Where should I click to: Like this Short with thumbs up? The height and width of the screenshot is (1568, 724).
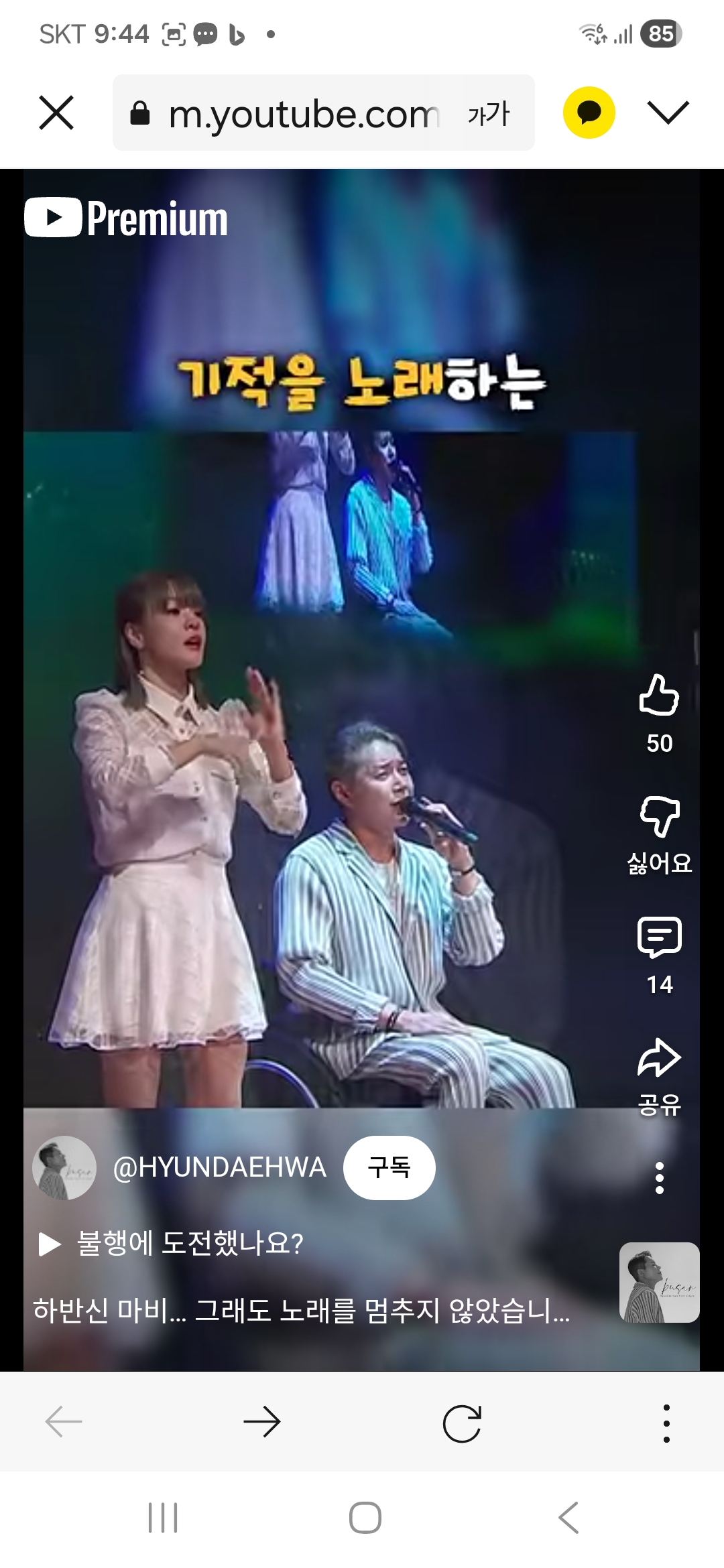pos(659,696)
